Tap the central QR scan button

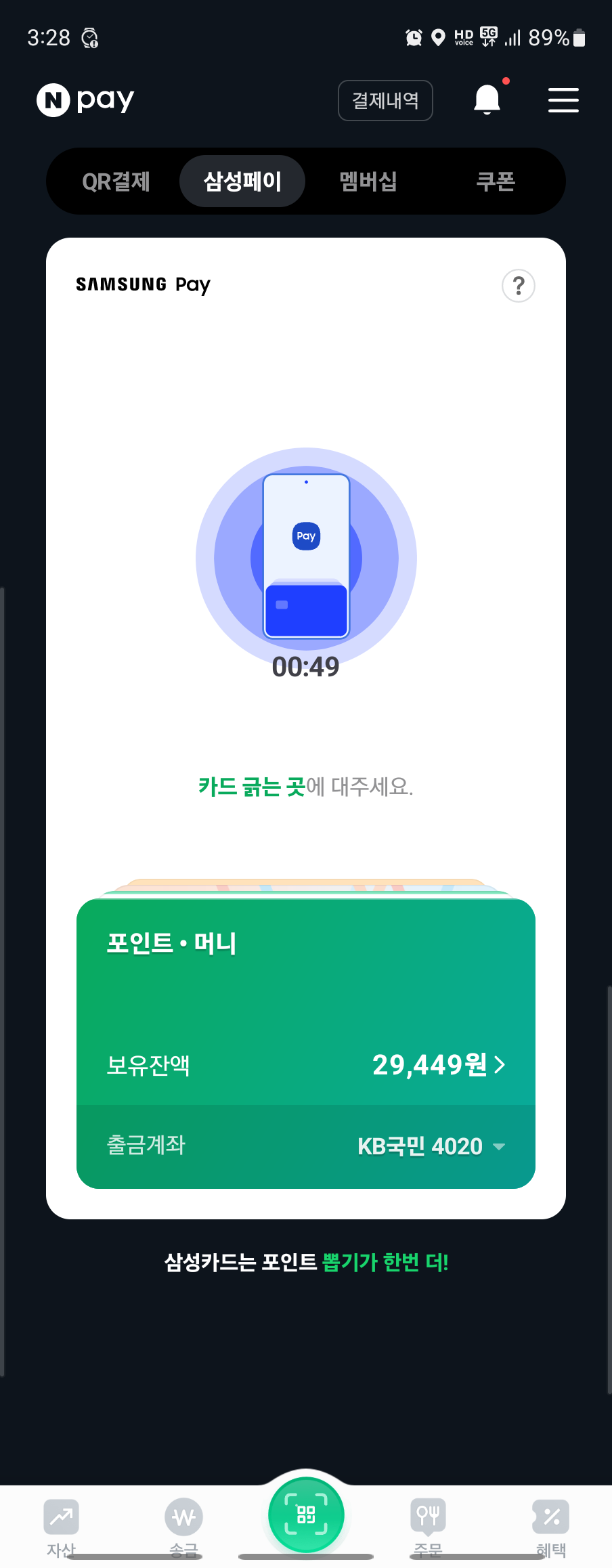click(x=306, y=1515)
